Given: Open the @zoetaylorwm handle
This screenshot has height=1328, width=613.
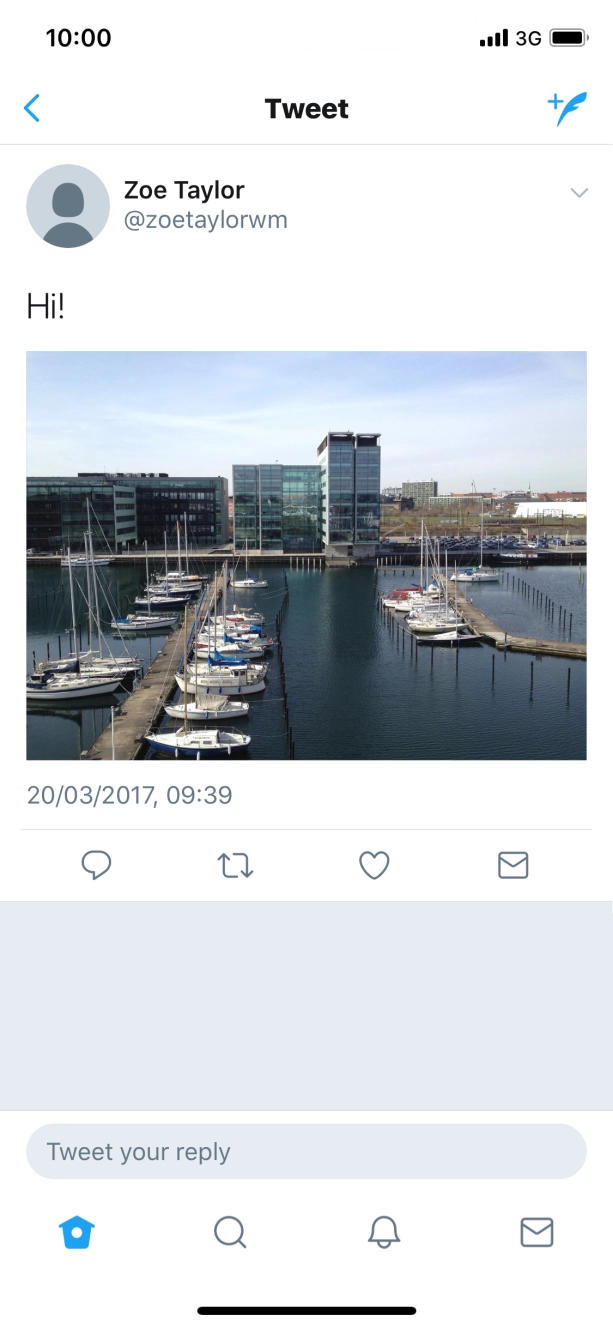Looking at the screenshot, I should click(205, 221).
